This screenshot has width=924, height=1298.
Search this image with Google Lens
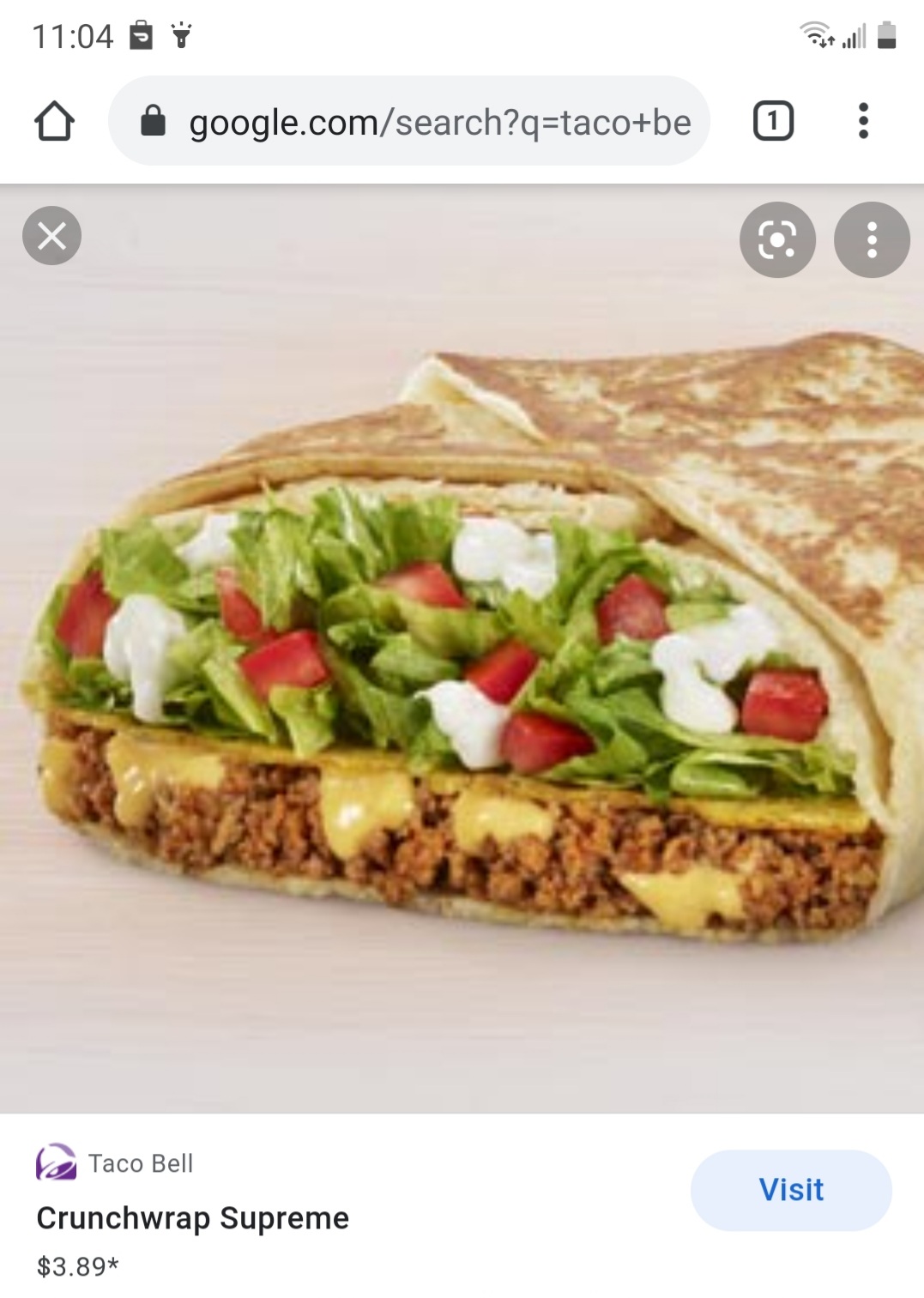click(x=777, y=240)
